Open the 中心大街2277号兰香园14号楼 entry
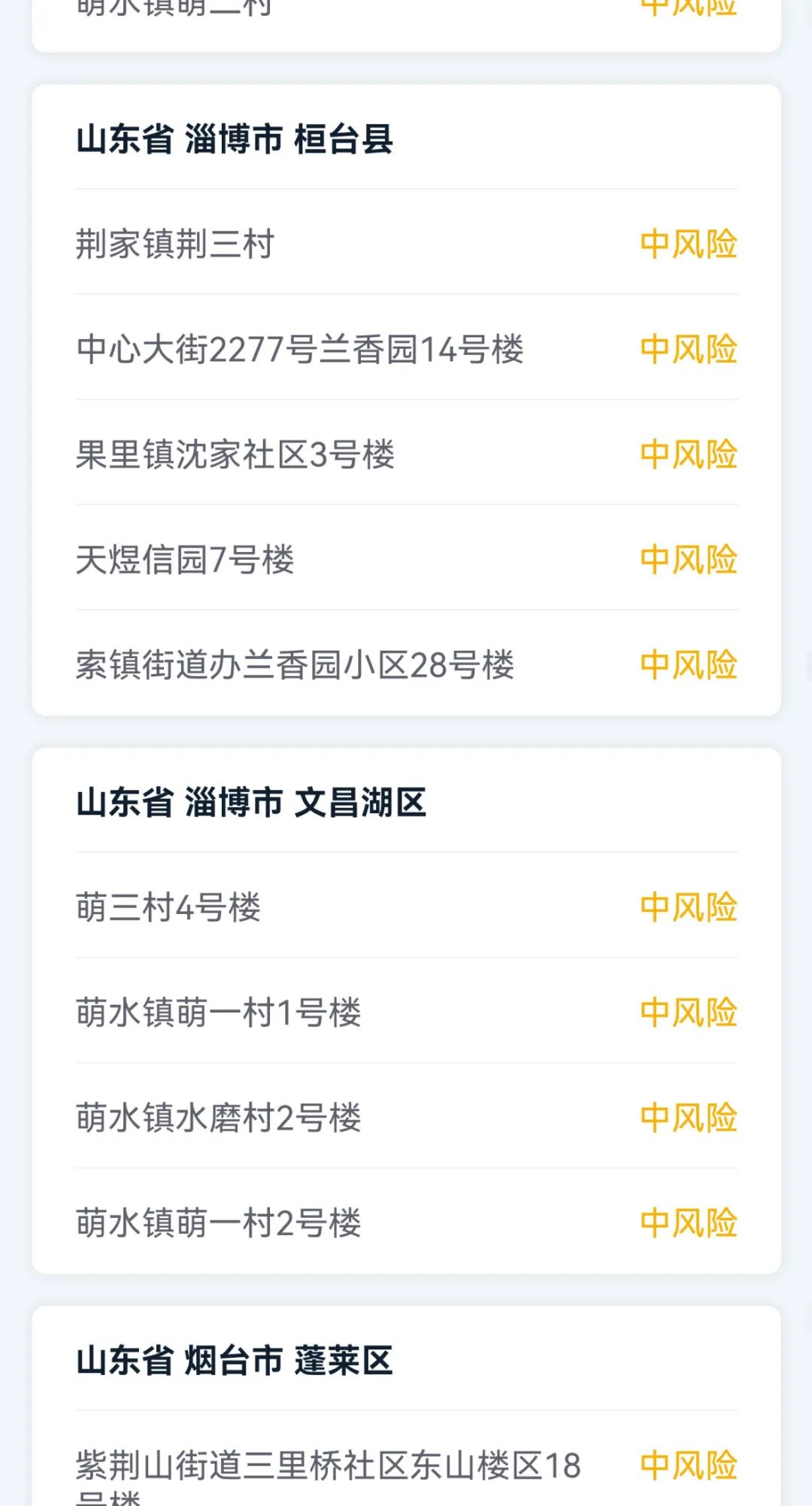 click(301, 348)
